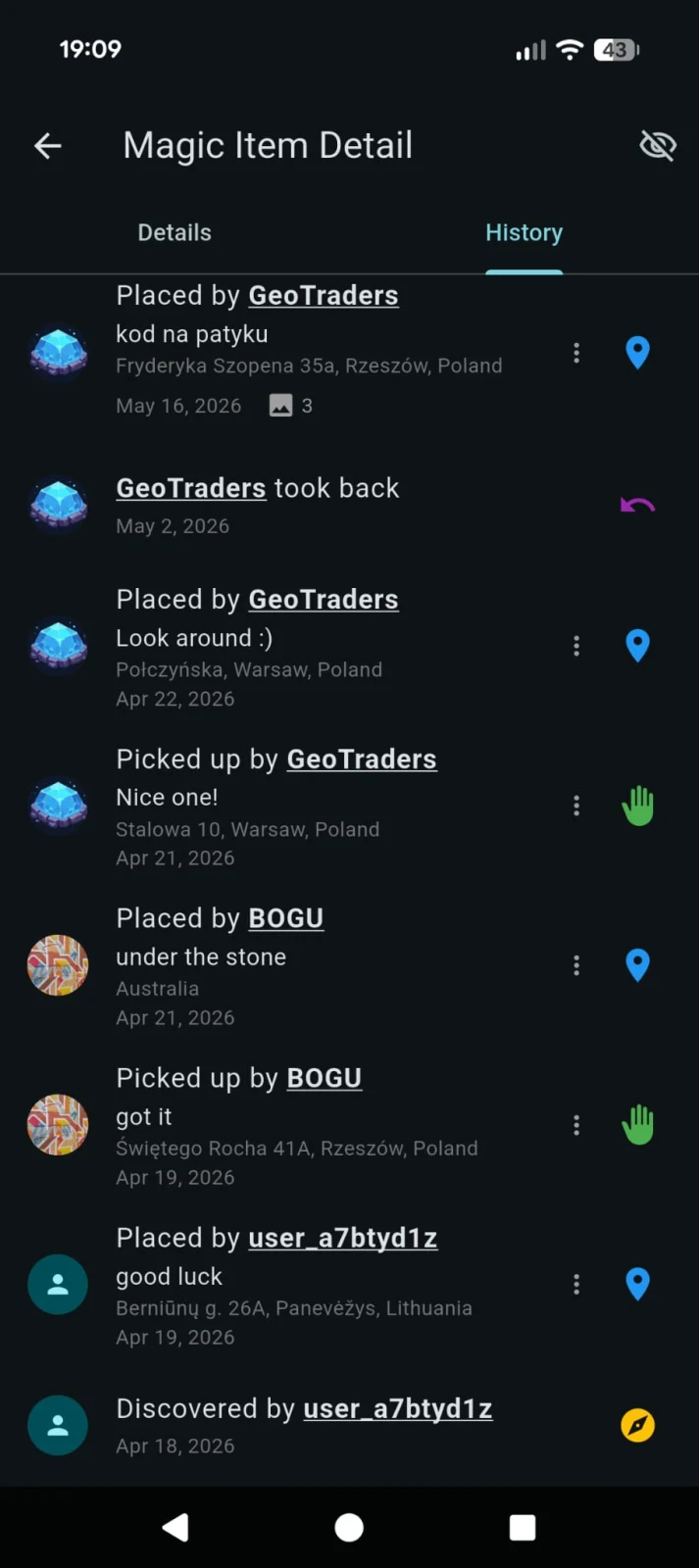
Task: Show Połczyńska Warsaw location pin
Action: point(637,646)
